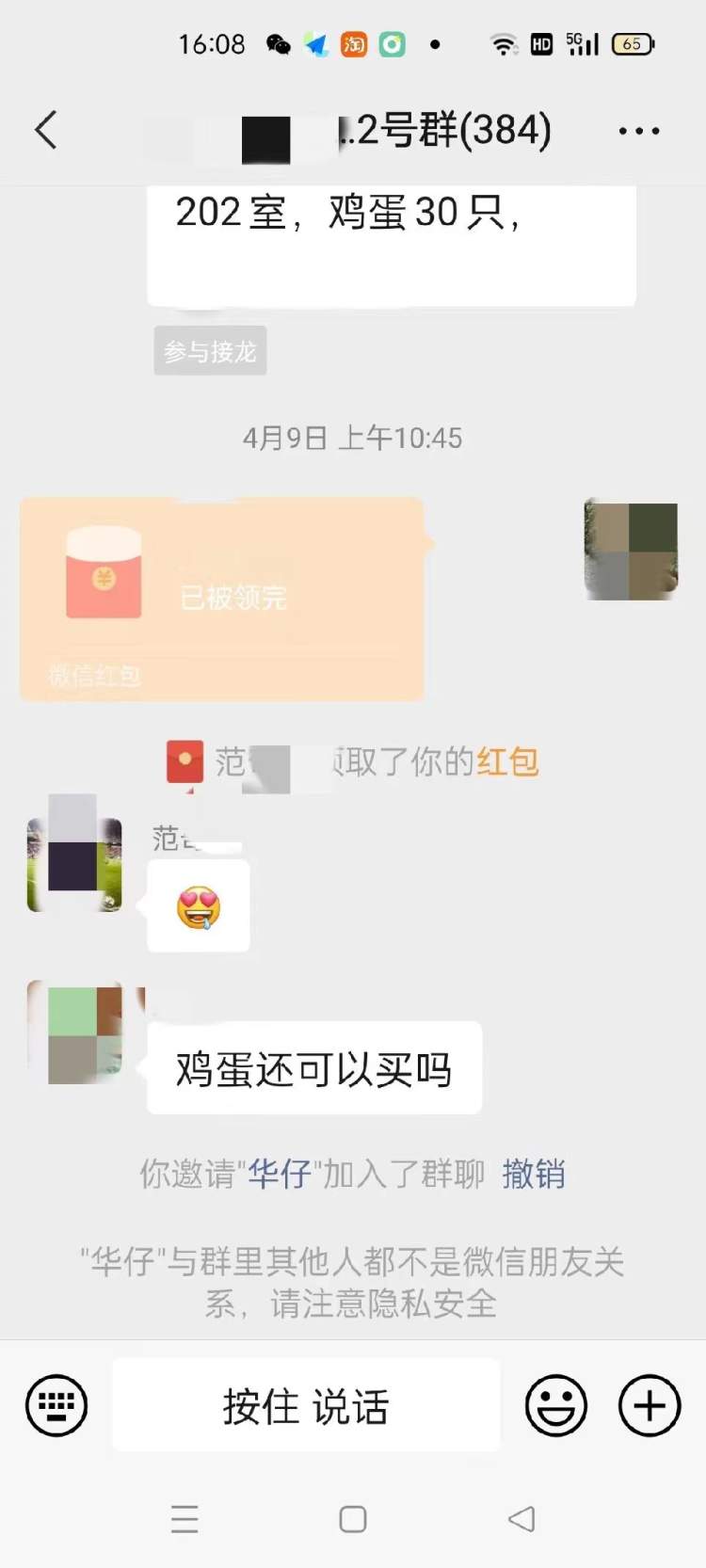Go to the system home screen
This screenshot has height=1568, width=706.
[352, 1519]
